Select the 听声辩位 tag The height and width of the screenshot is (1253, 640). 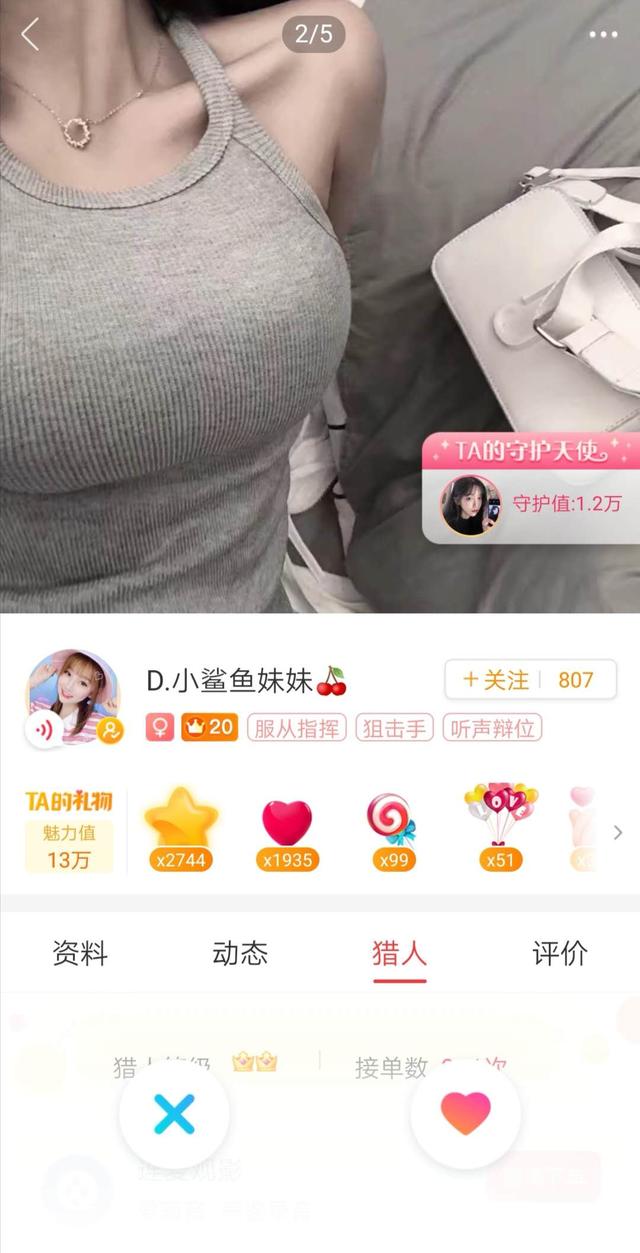coord(492,727)
